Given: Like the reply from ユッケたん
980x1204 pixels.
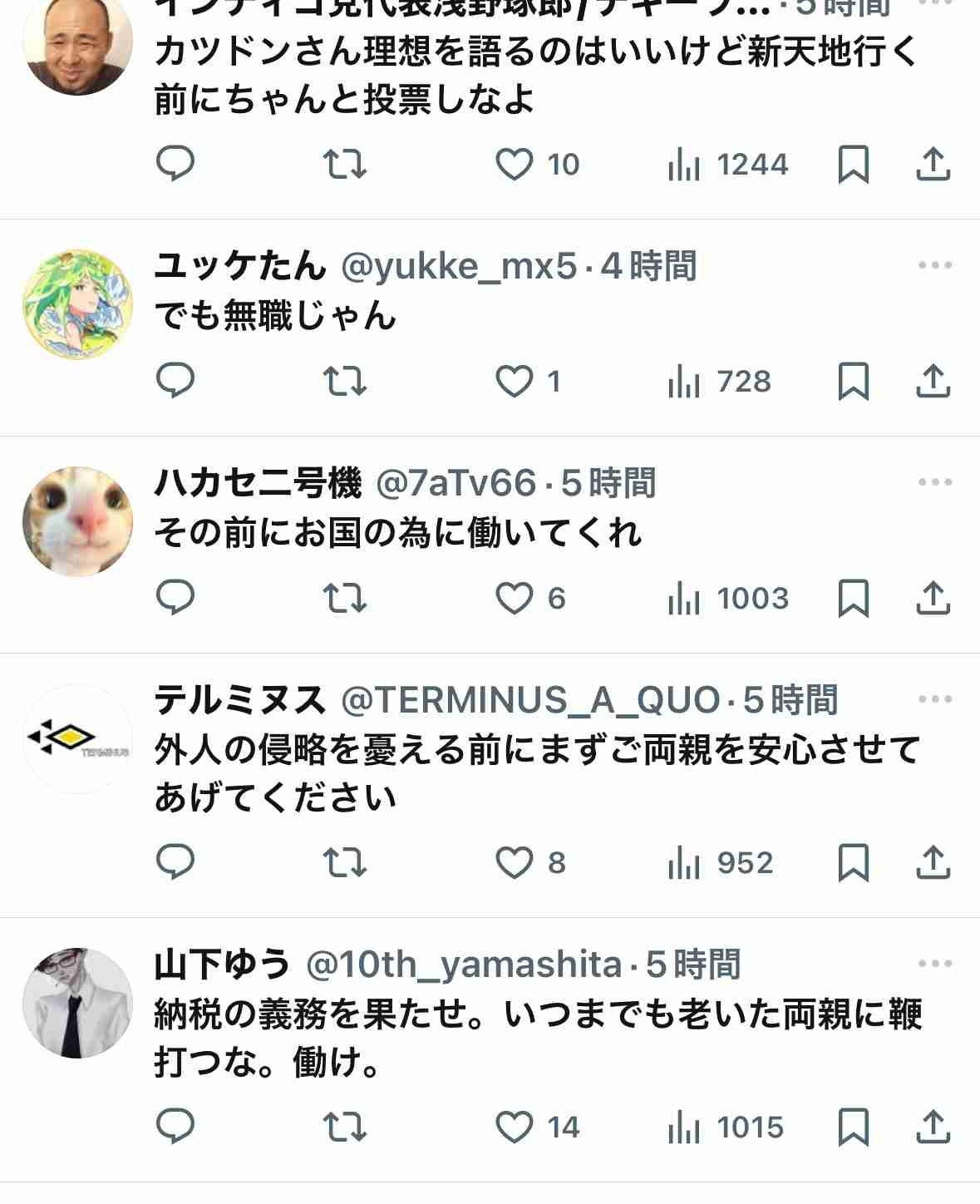Looking at the screenshot, I should pos(515,382).
